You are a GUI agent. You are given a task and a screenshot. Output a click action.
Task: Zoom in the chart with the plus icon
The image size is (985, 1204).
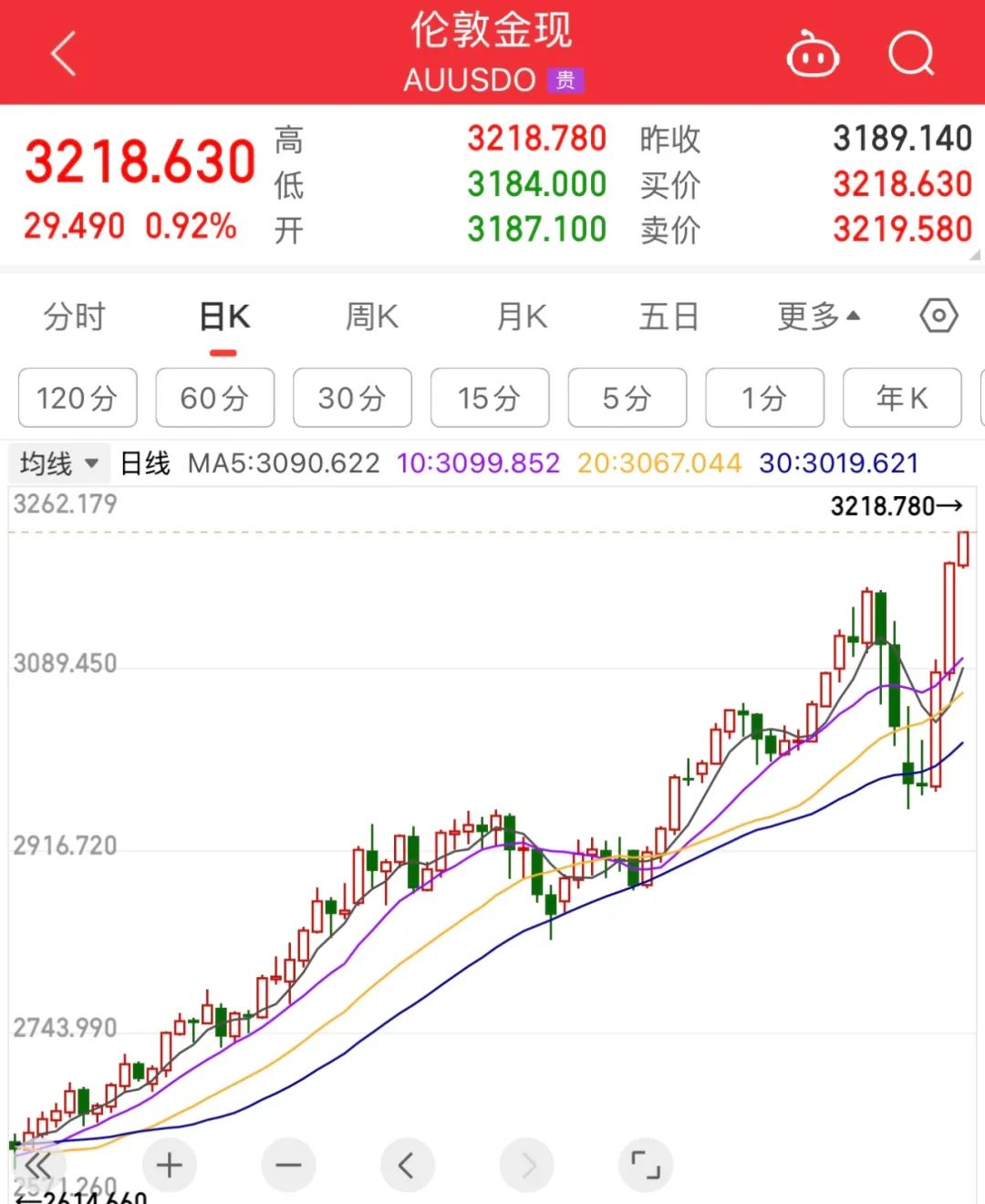(169, 1165)
